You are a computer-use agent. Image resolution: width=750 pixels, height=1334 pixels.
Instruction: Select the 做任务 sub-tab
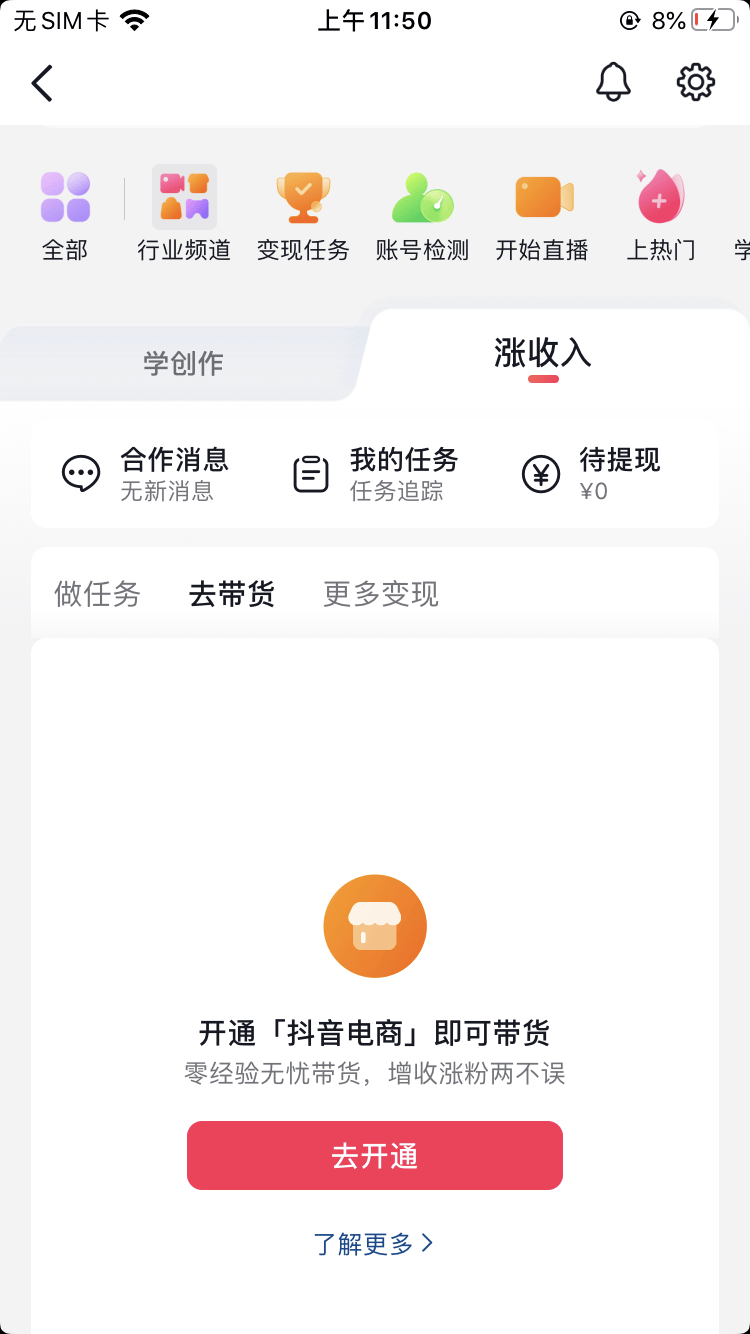(x=95, y=593)
